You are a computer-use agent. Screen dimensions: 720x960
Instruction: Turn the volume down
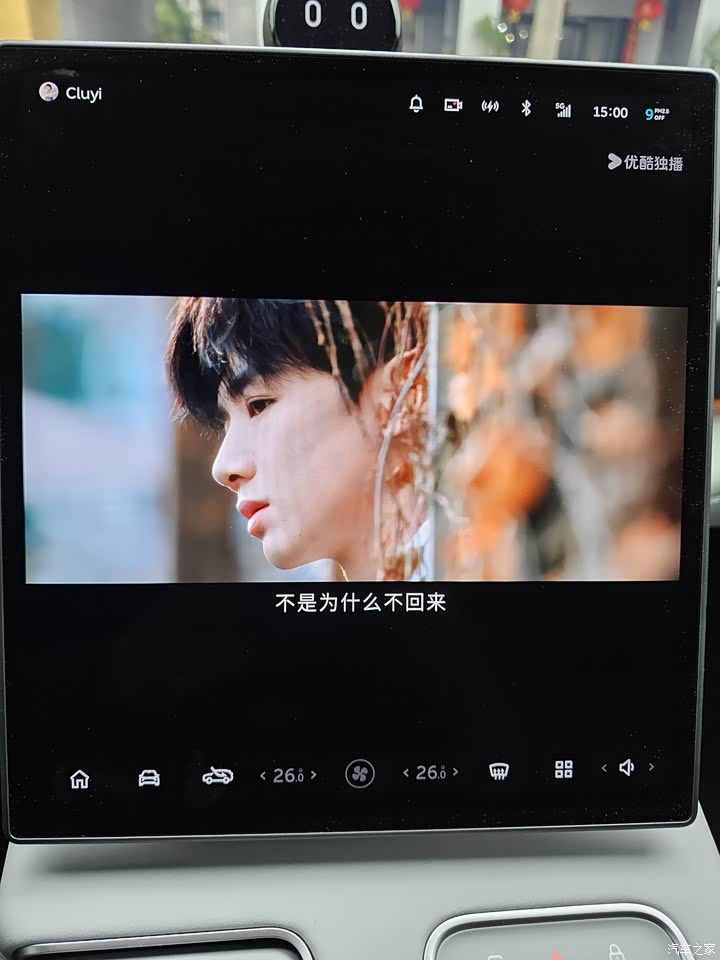tap(604, 768)
